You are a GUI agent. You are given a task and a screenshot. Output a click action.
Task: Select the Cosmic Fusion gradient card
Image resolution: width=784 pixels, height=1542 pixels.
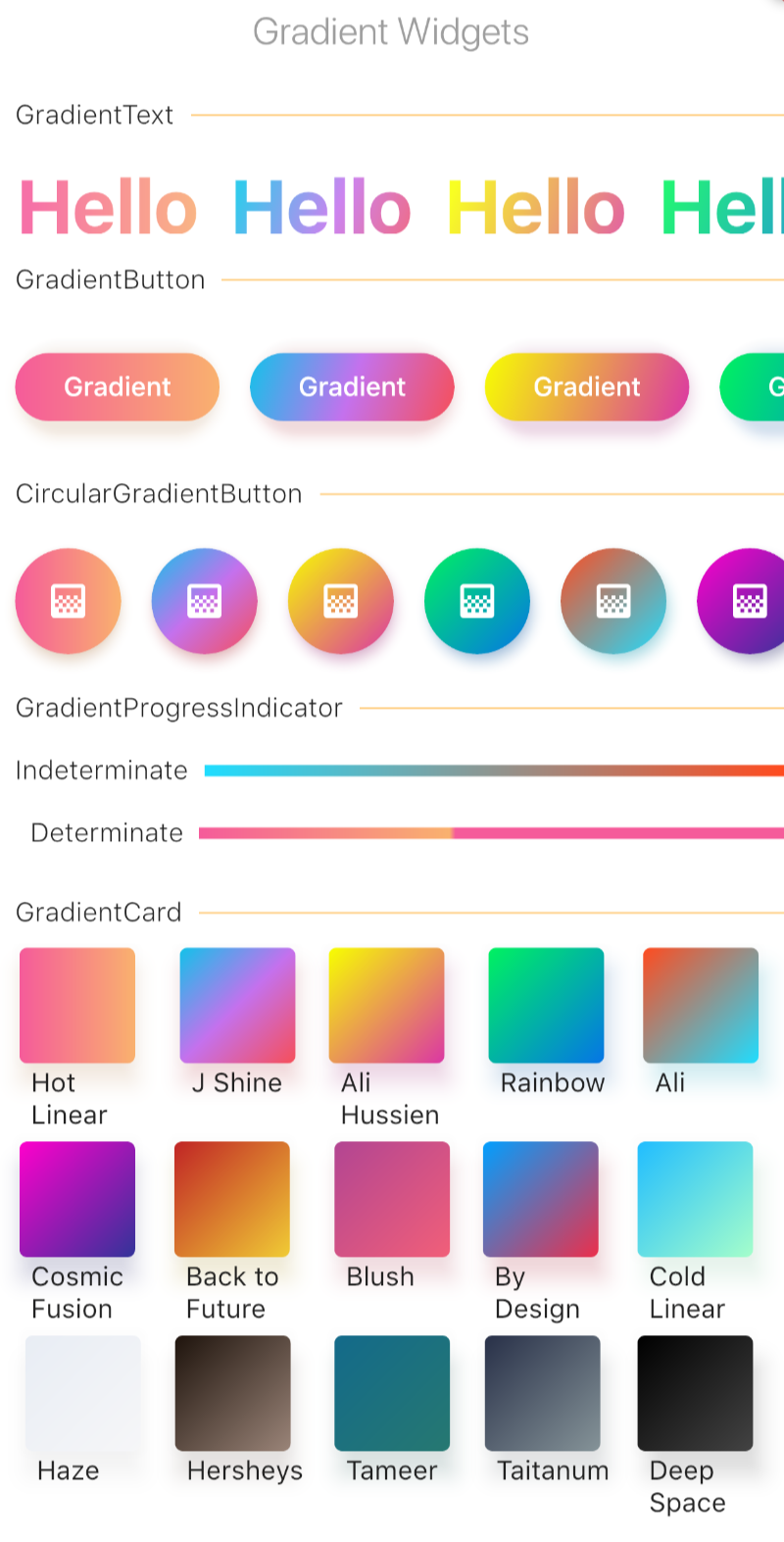click(77, 1199)
